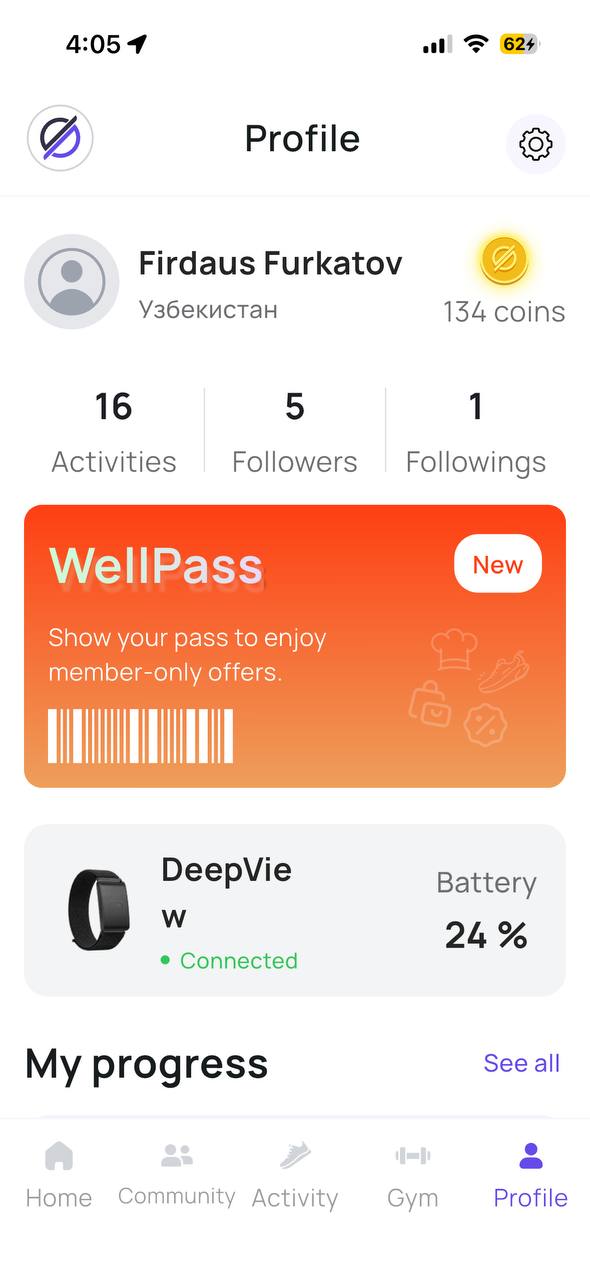590x1280 pixels.
Task: Open the WellPass card
Action: tap(295, 646)
